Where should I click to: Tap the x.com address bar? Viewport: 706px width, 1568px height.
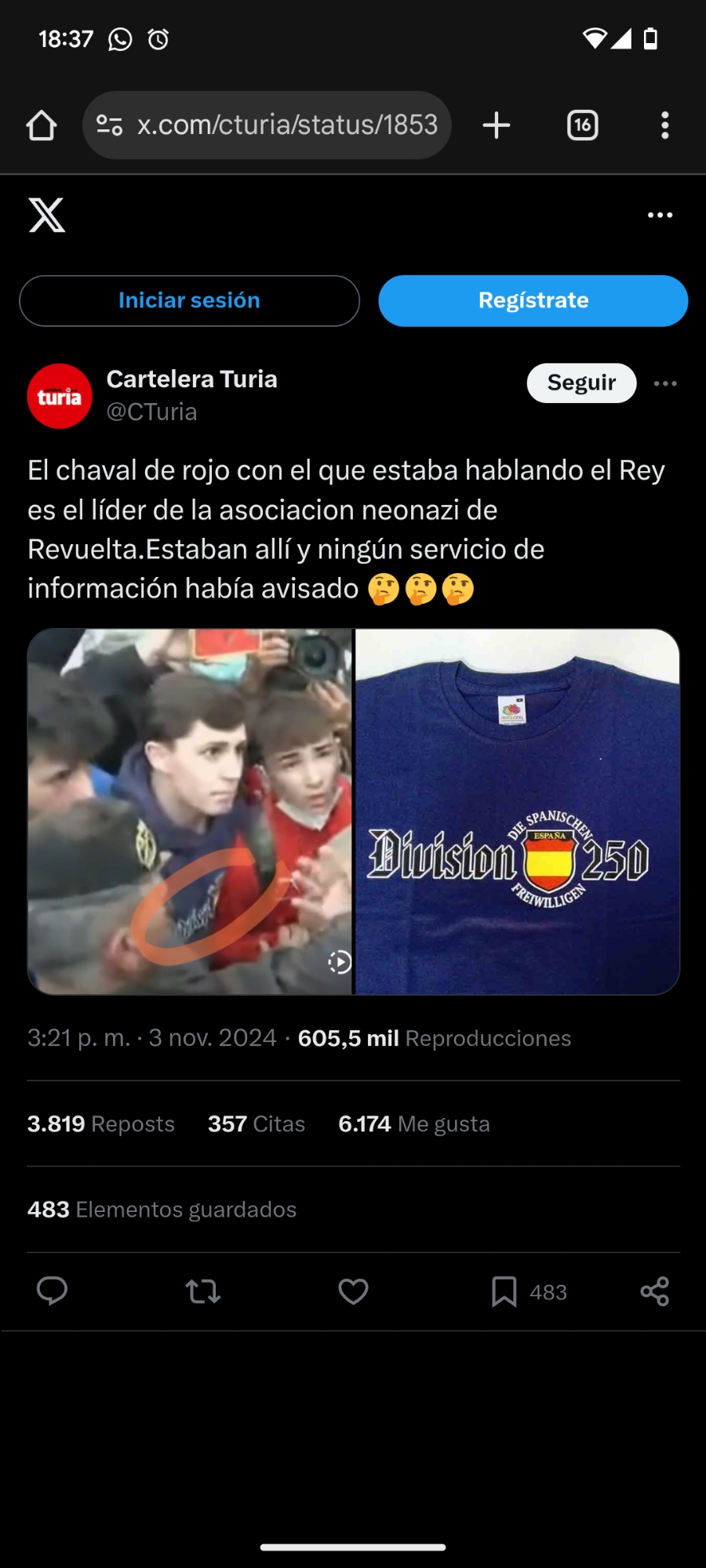(267, 125)
